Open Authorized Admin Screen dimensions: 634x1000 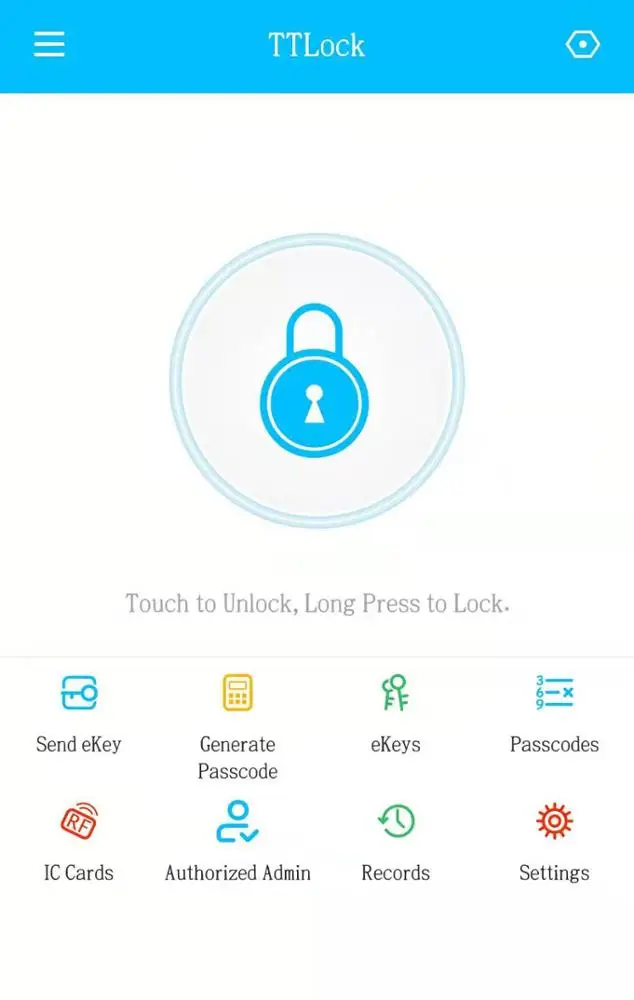pyautogui.click(x=237, y=843)
